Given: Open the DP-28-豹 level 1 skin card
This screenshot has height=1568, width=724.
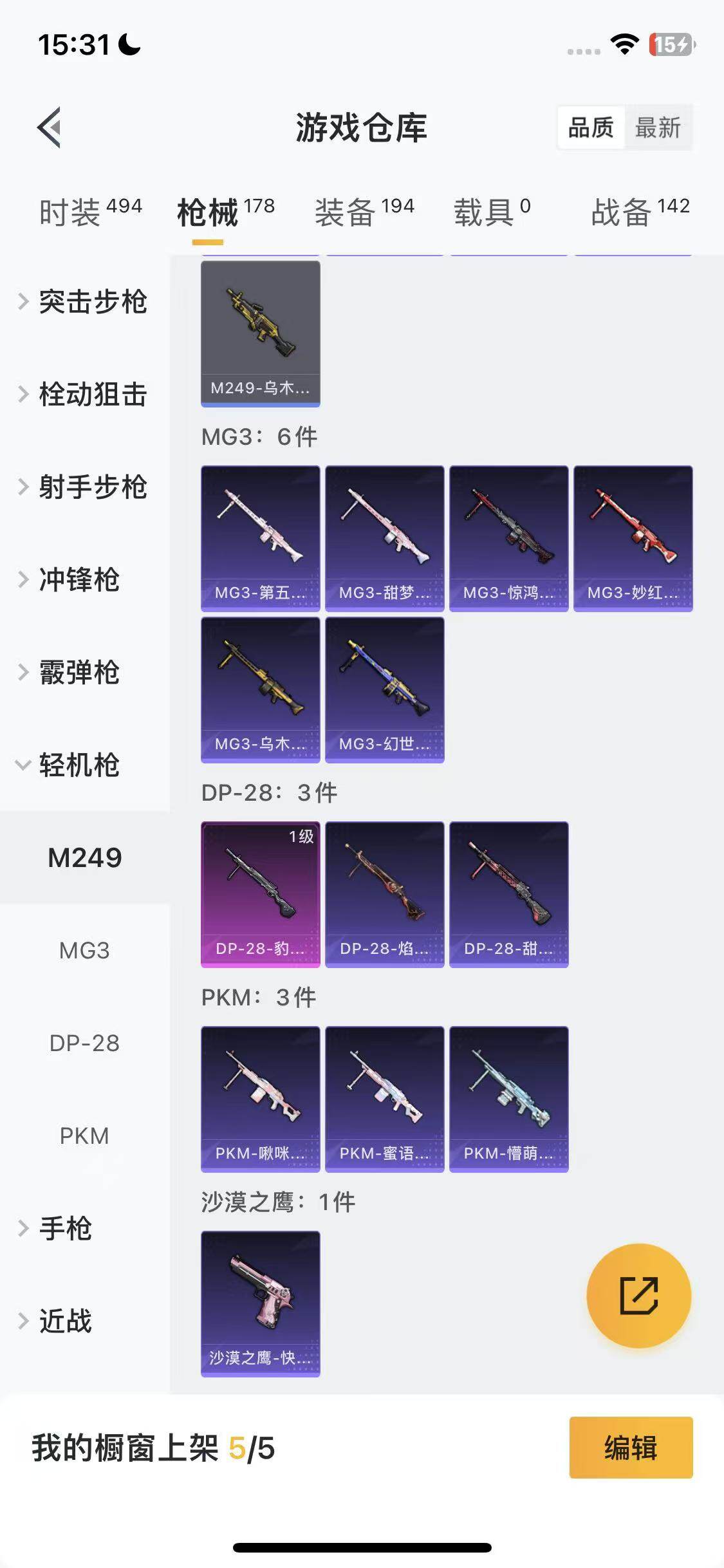Looking at the screenshot, I should pyautogui.click(x=261, y=893).
